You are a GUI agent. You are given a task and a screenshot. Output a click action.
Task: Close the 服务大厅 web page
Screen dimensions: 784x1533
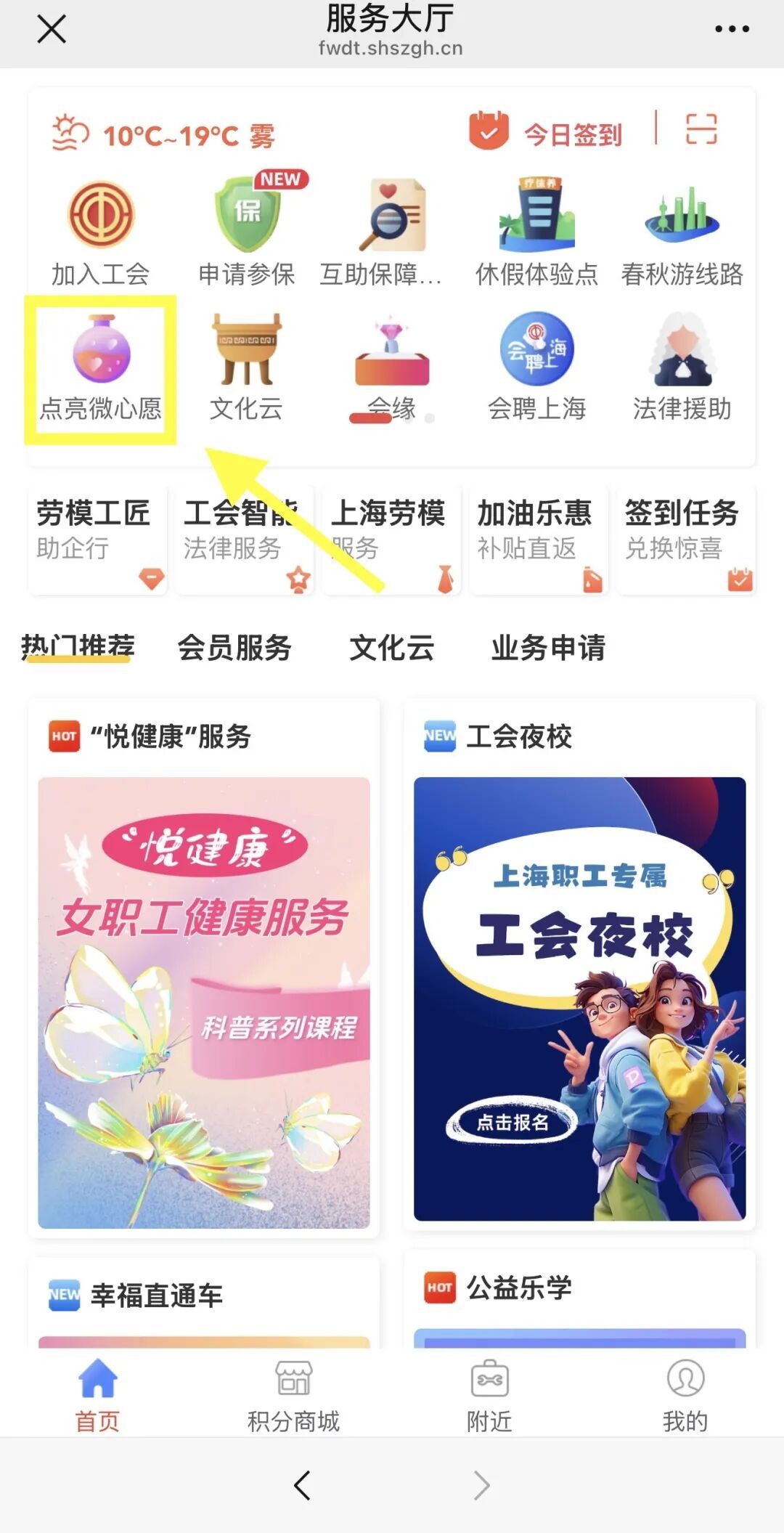(52, 30)
